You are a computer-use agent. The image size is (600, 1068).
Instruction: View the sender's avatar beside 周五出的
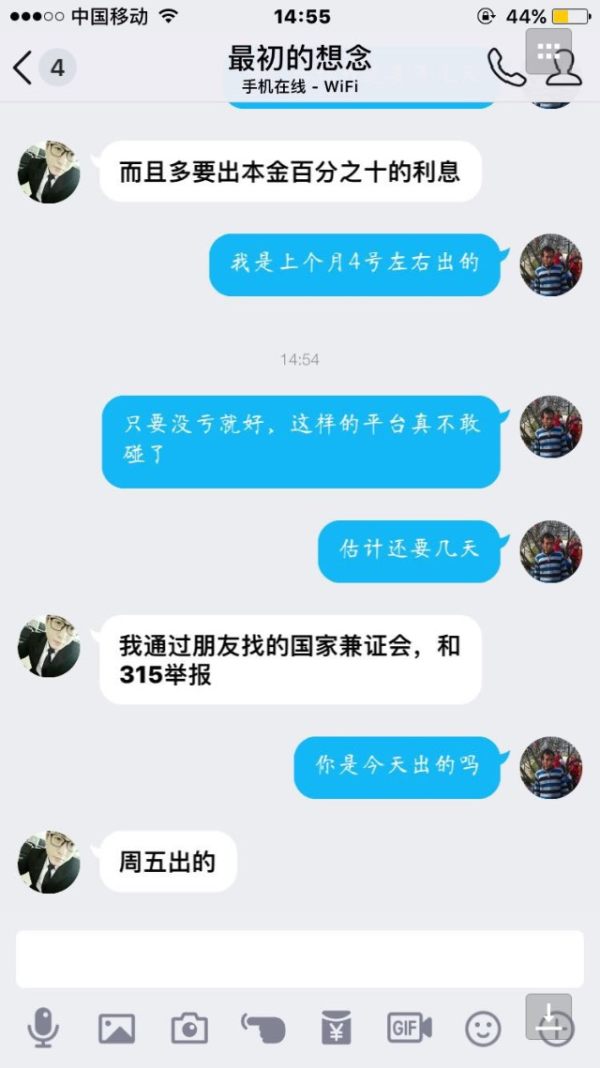(x=49, y=861)
